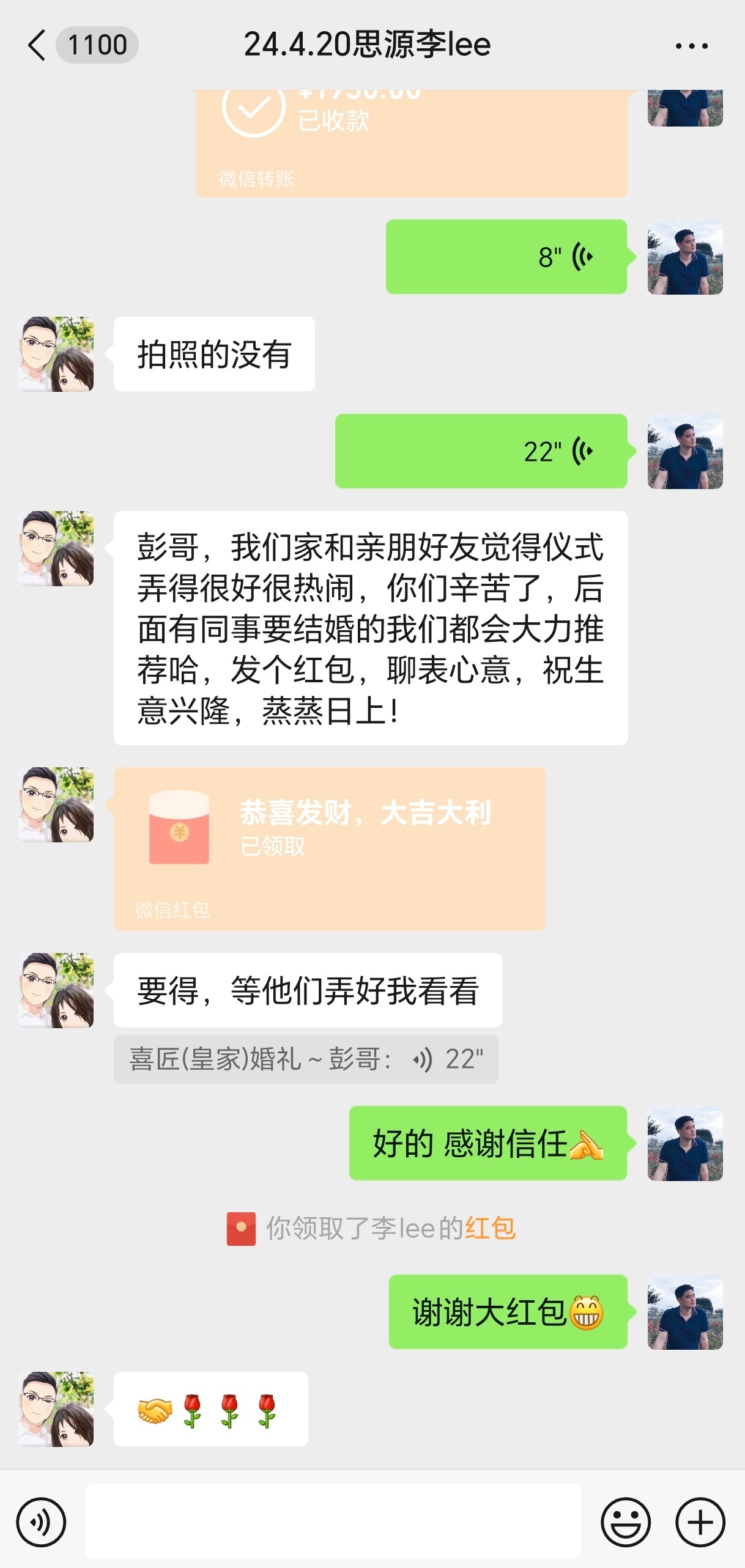The image size is (745, 1568).
Task: Open the 恭喜发财 red packet card
Action: click(330, 849)
